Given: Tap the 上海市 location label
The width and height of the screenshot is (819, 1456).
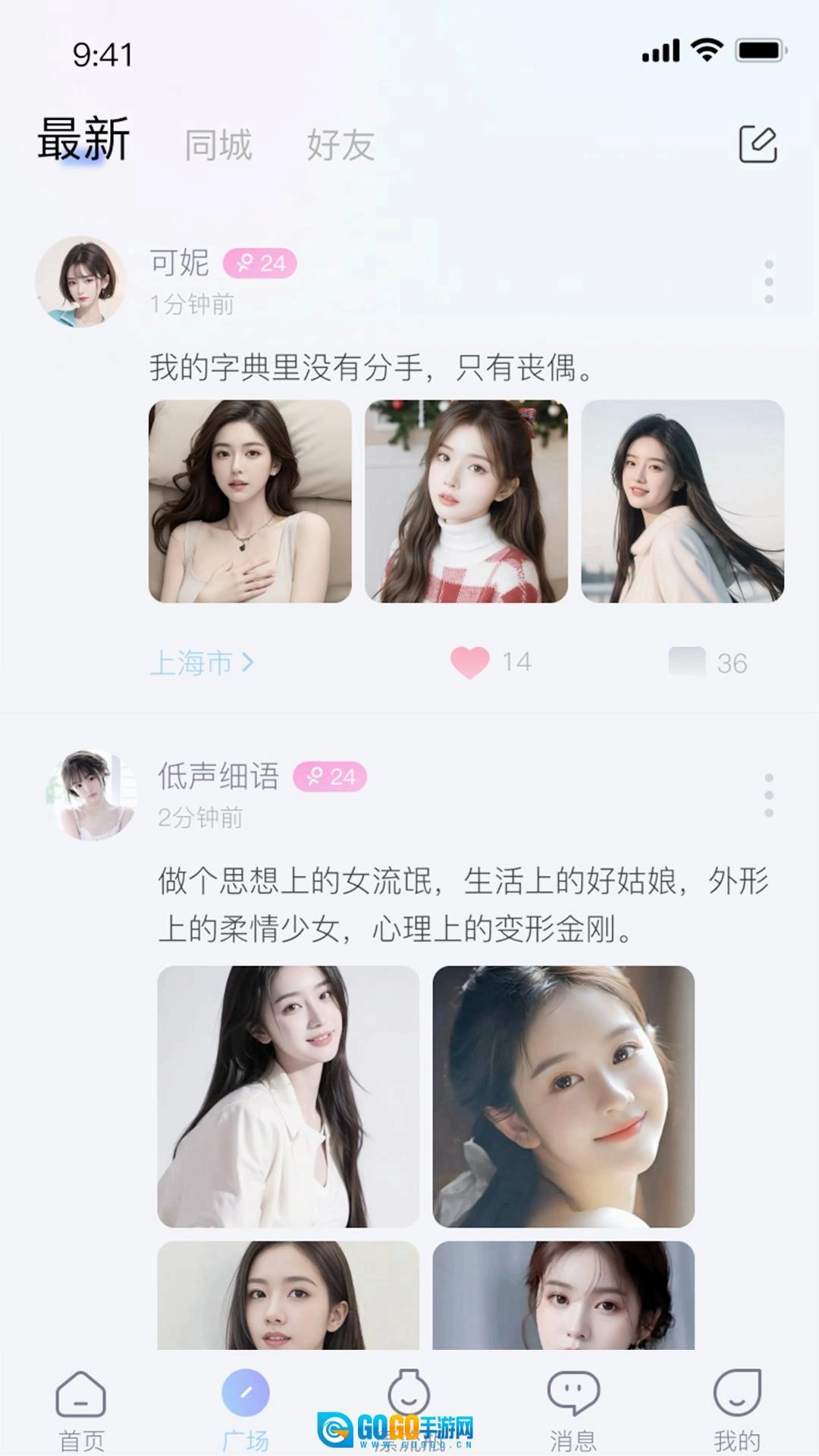Looking at the screenshot, I should tap(193, 661).
